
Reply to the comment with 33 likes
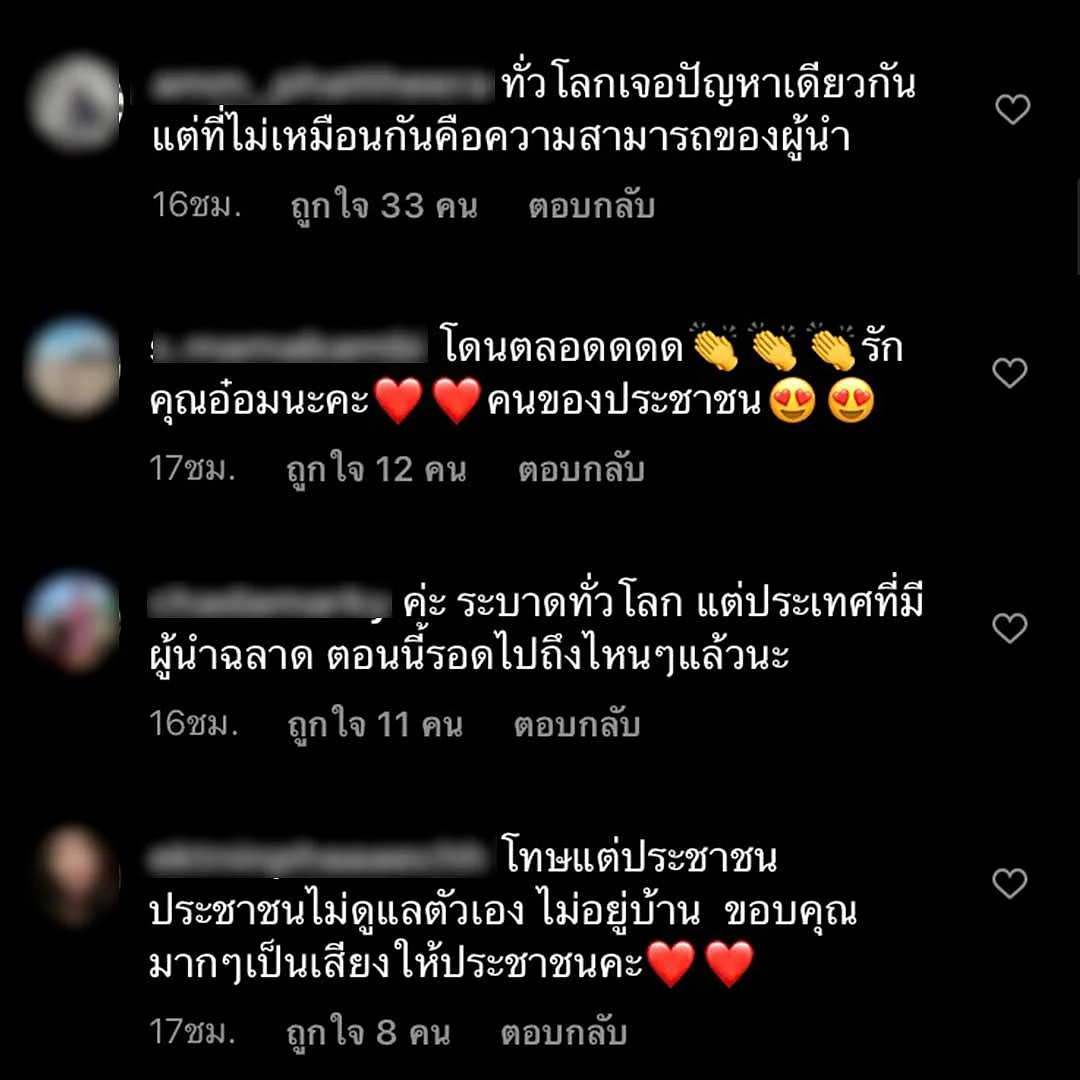591,206
